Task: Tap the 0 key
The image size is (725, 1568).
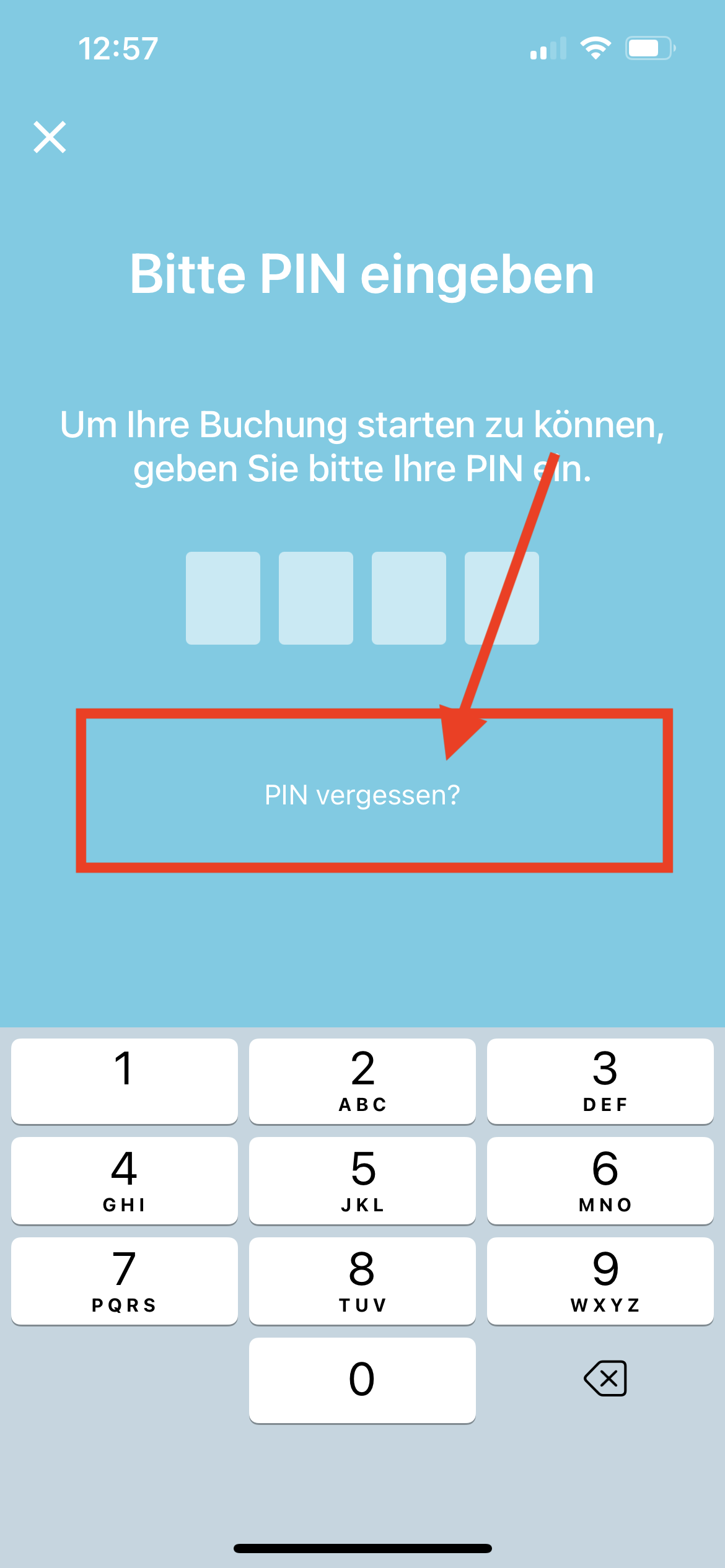Action: (362, 1380)
